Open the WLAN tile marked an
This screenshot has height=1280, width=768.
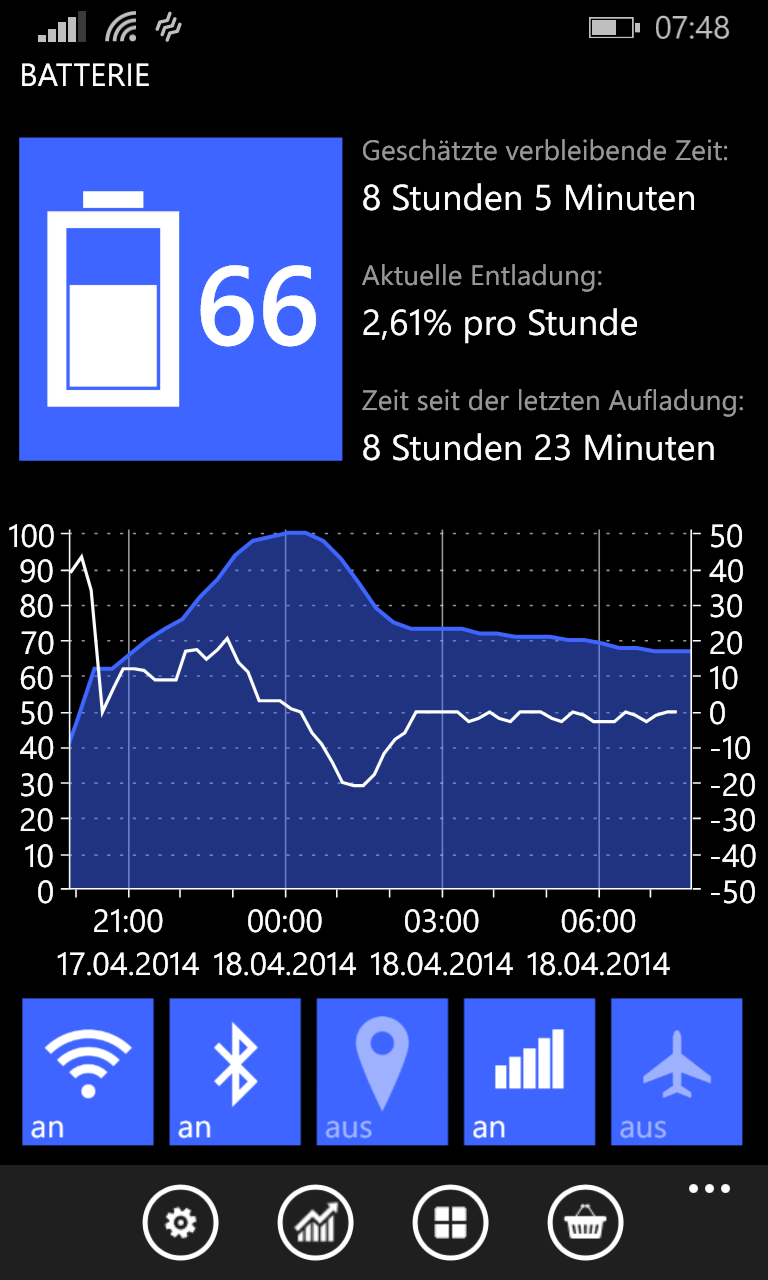[88, 1071]
